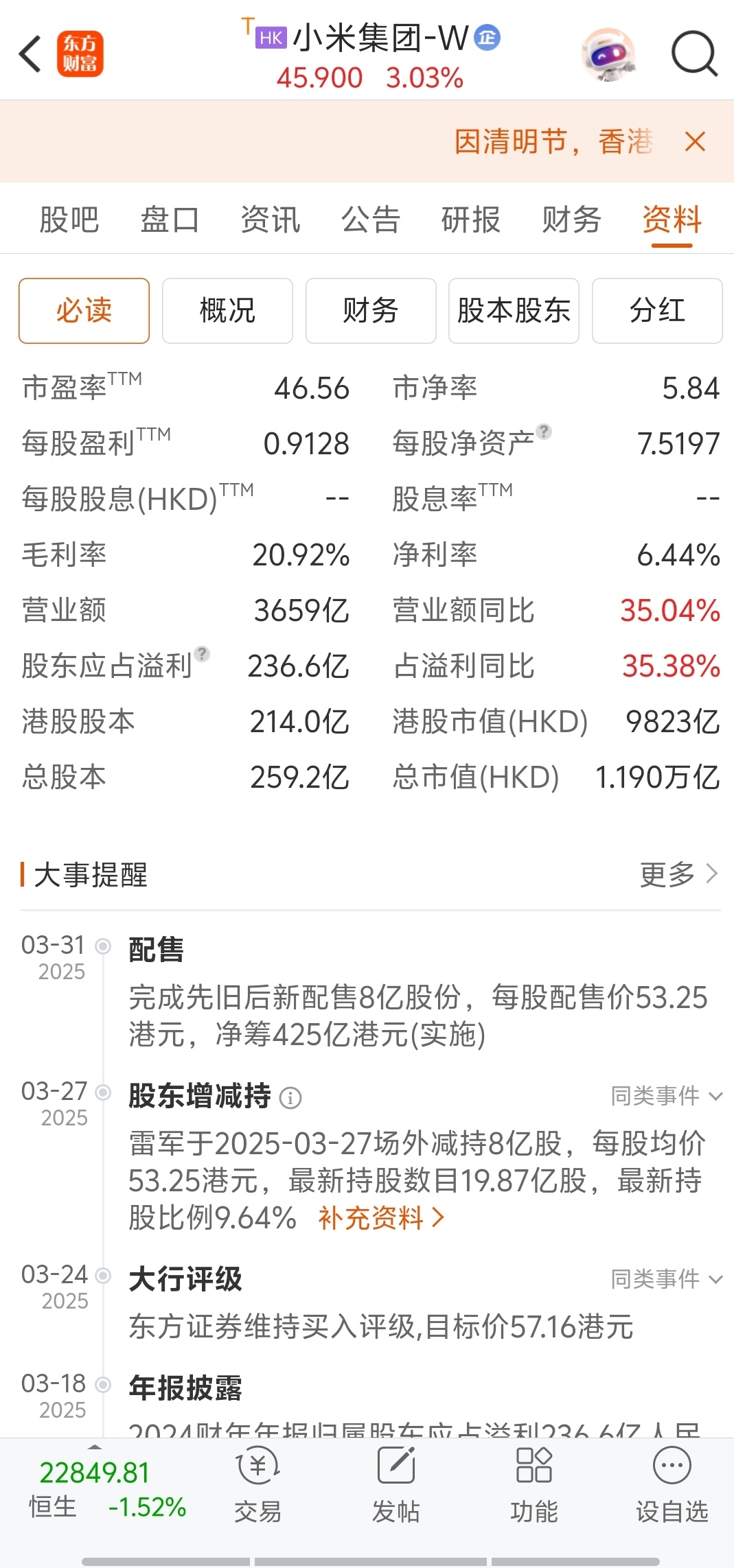734x1568 pixels.
Task: Switch to the 股本股东 section
Action: (514, 310)
